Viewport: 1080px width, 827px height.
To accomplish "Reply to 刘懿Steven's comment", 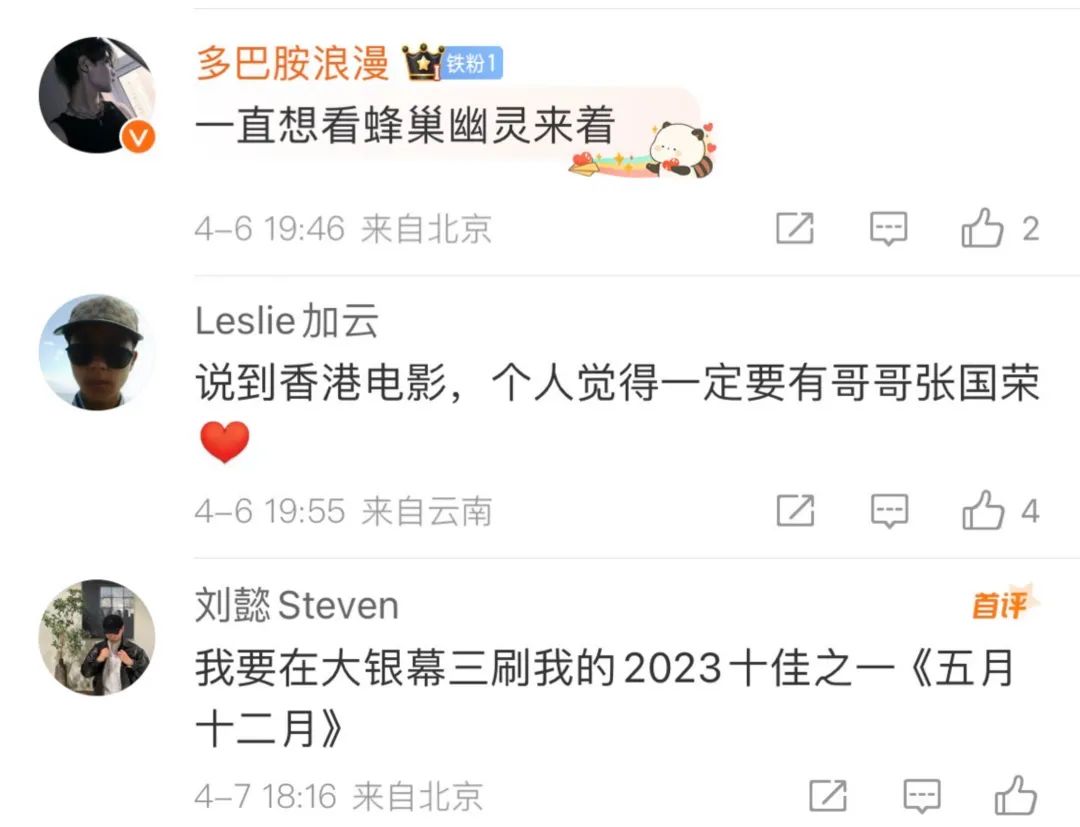I will [x=921, y=796].
